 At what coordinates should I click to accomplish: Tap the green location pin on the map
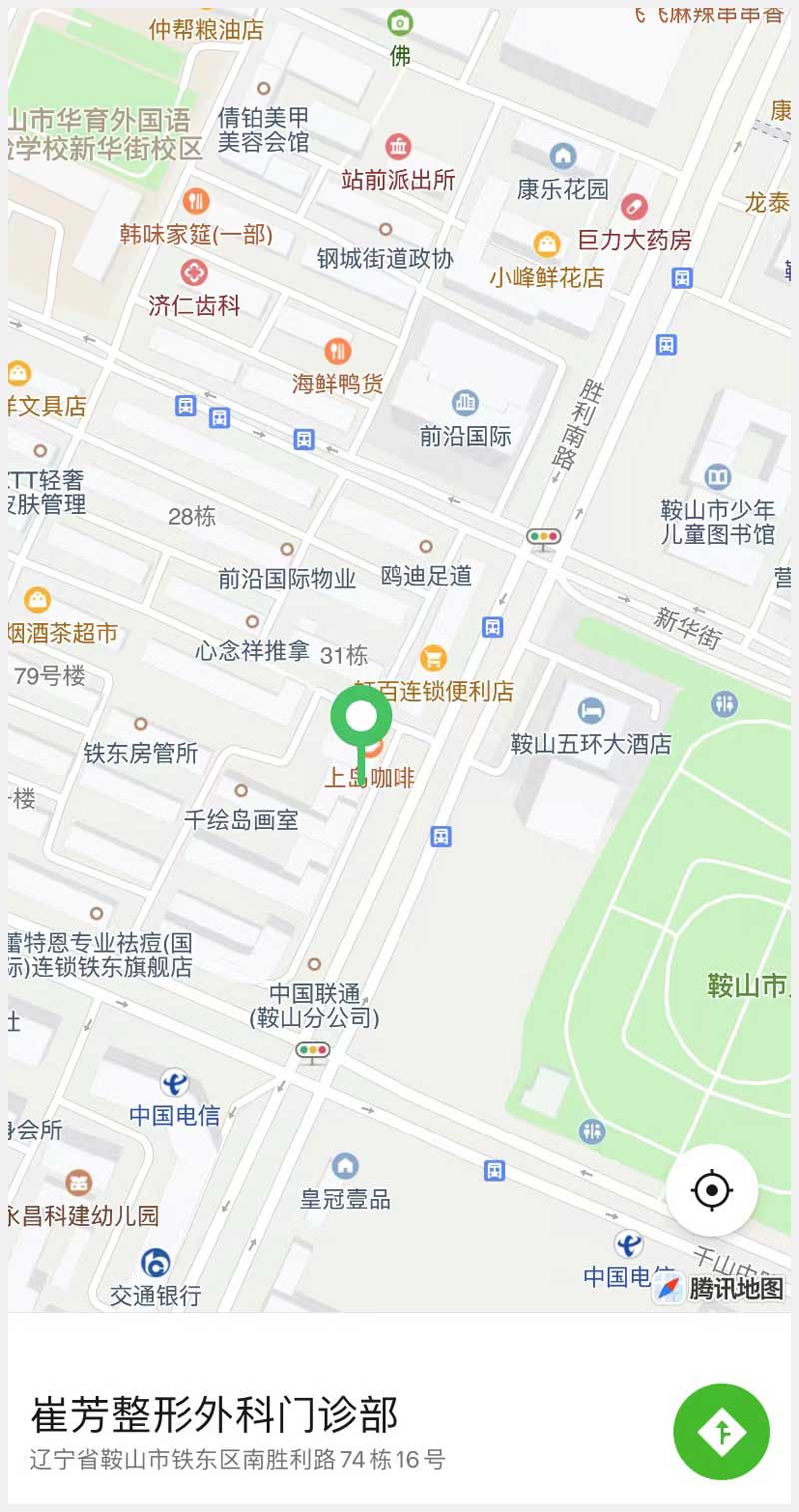click(361, 717)
